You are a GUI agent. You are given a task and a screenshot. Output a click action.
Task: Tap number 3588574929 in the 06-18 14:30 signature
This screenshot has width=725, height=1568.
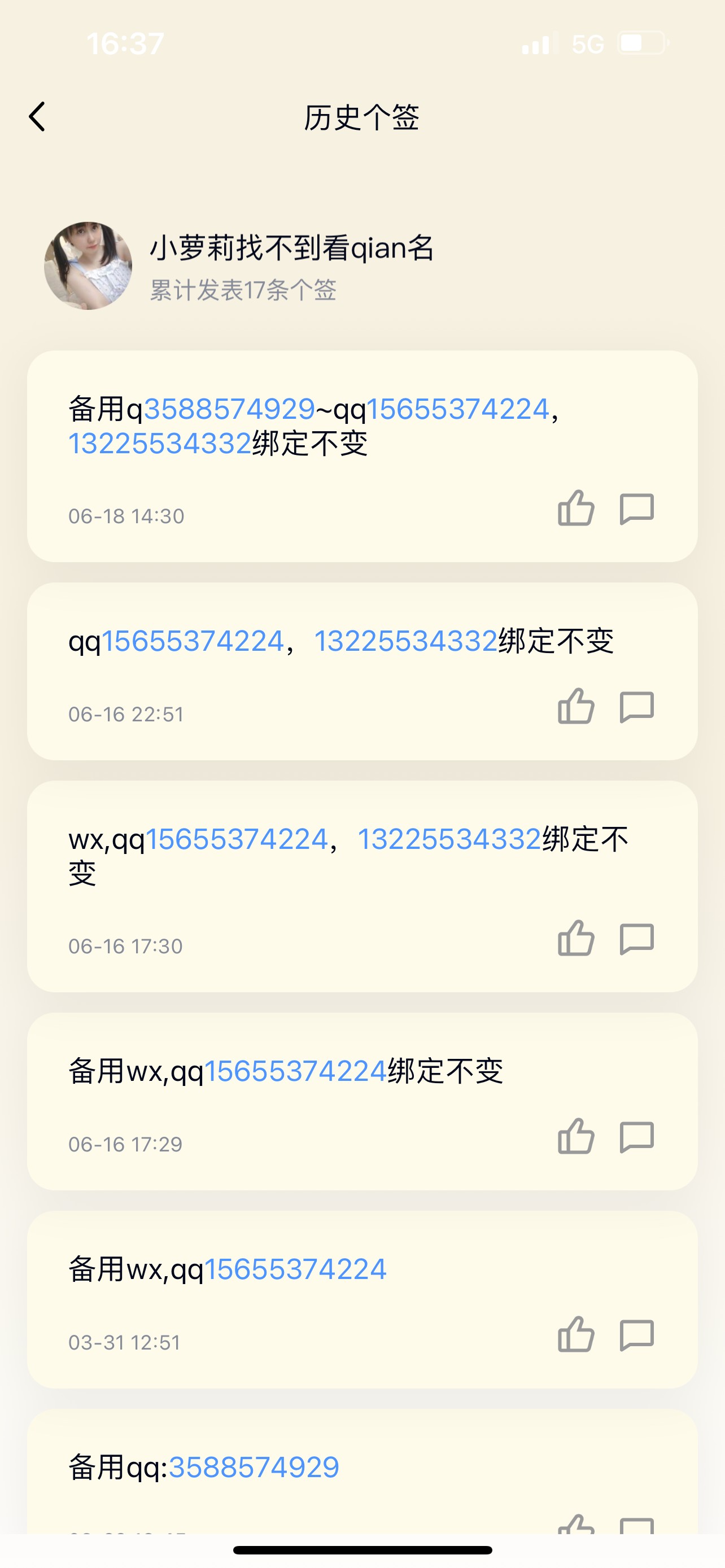coord(229,409)
